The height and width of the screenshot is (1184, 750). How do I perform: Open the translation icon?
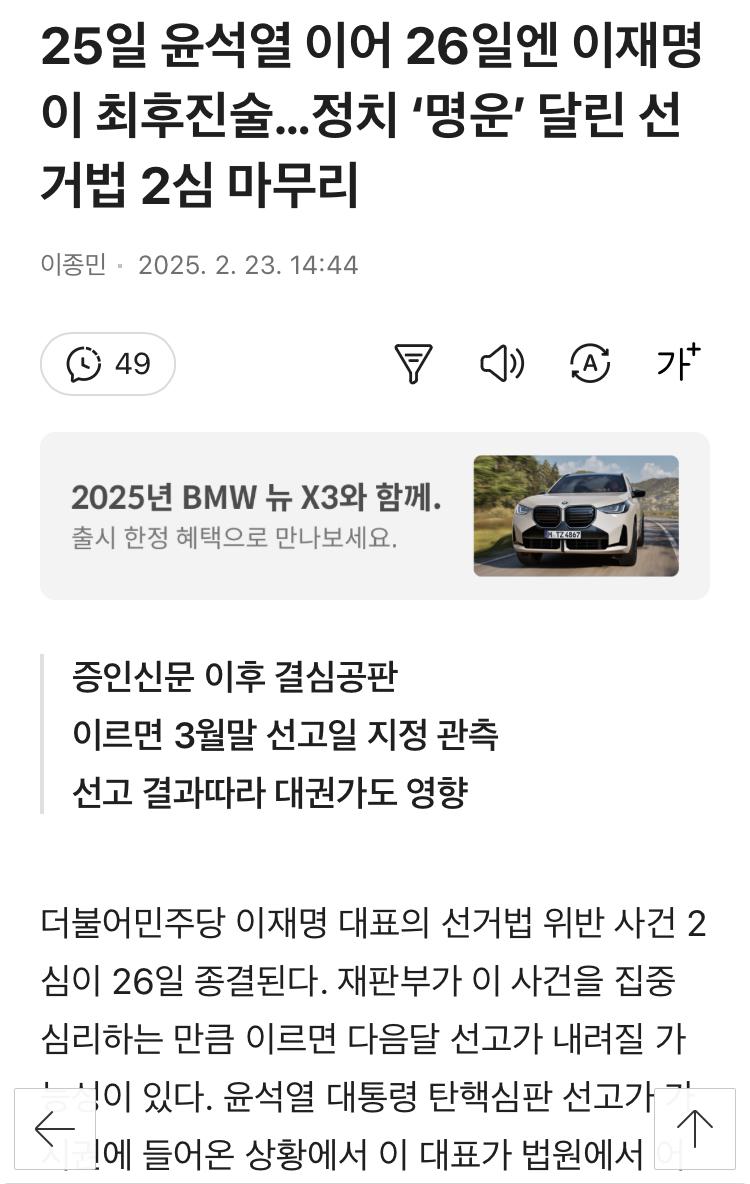590,364
